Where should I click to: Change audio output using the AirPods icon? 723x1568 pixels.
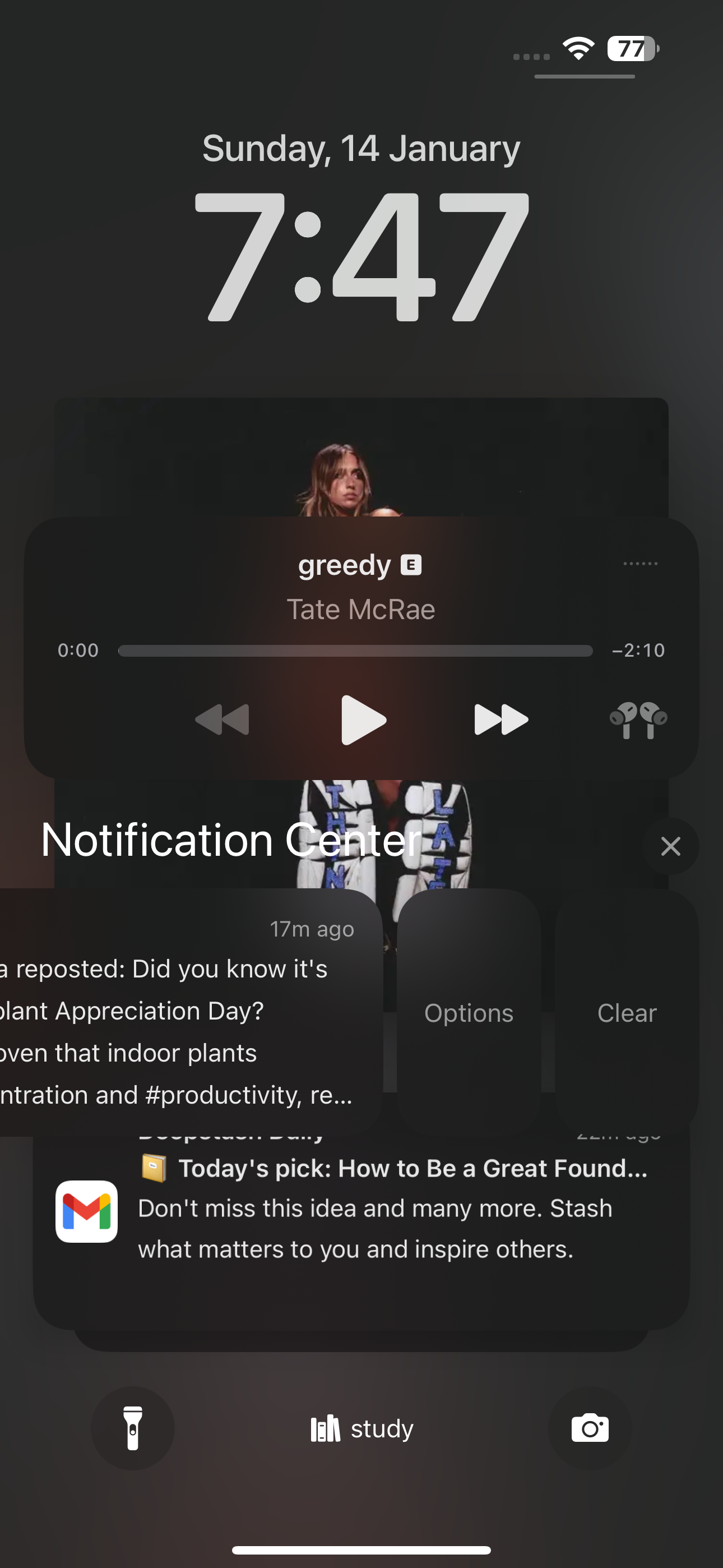(x=640, y=720)
